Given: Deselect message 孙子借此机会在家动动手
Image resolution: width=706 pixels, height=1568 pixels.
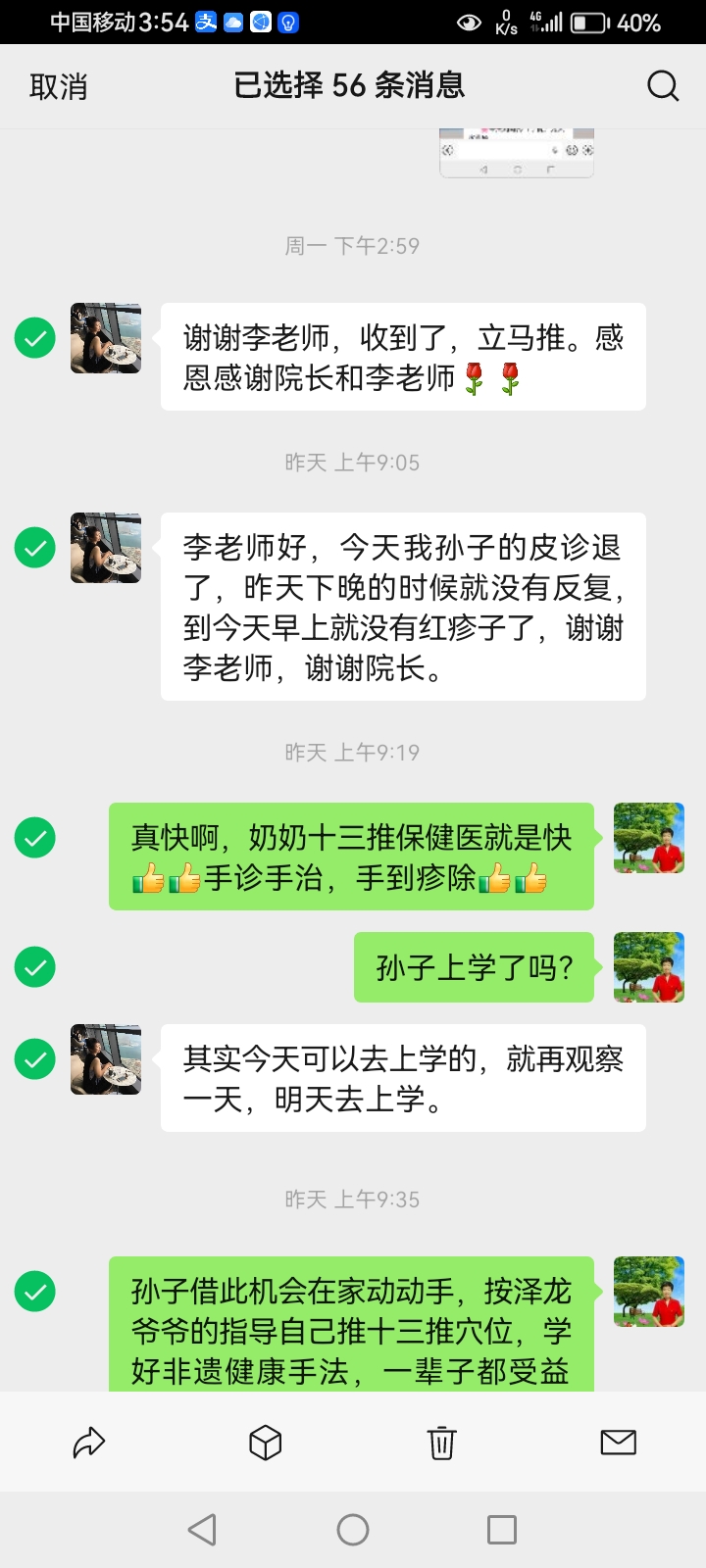Looking at the screenshot, I should 35,1292.
